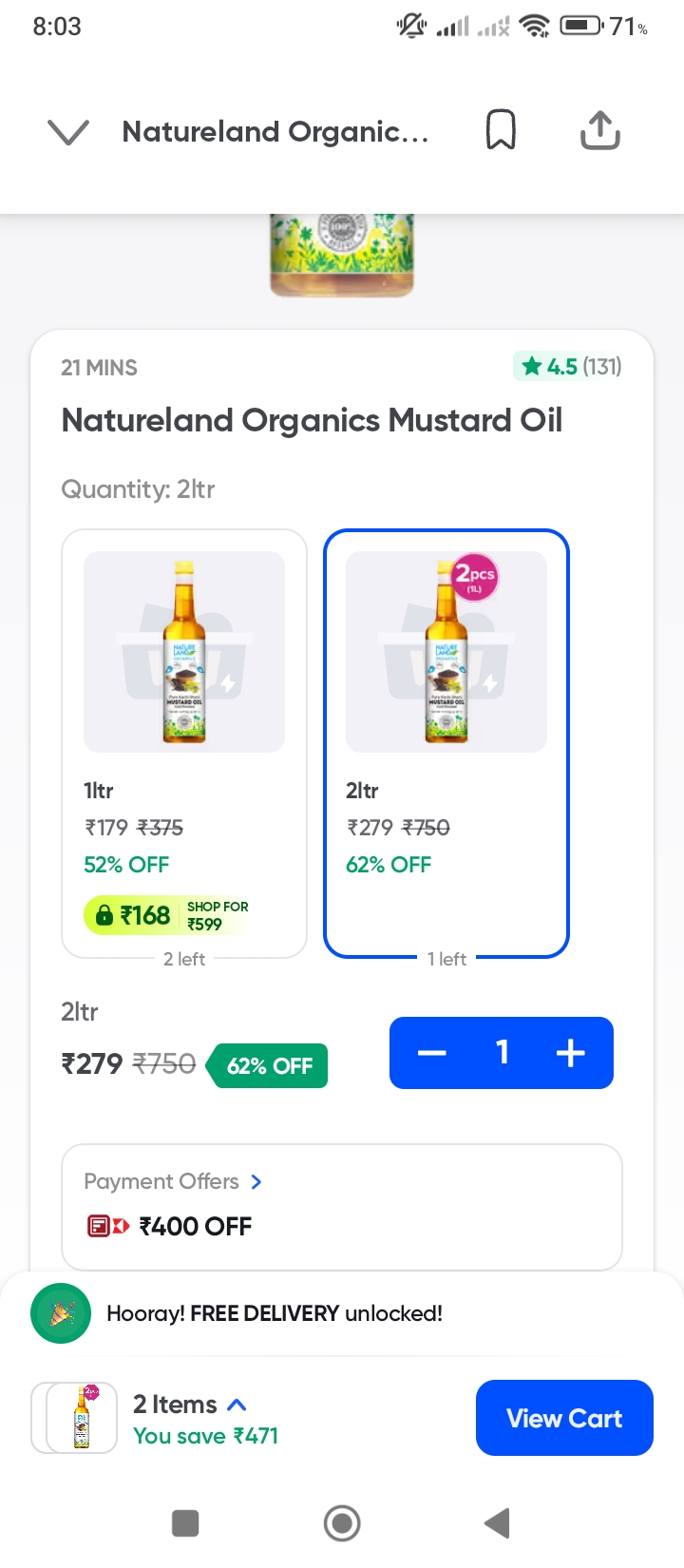Increase quantity with the plus button

(x=570, y=1053)
